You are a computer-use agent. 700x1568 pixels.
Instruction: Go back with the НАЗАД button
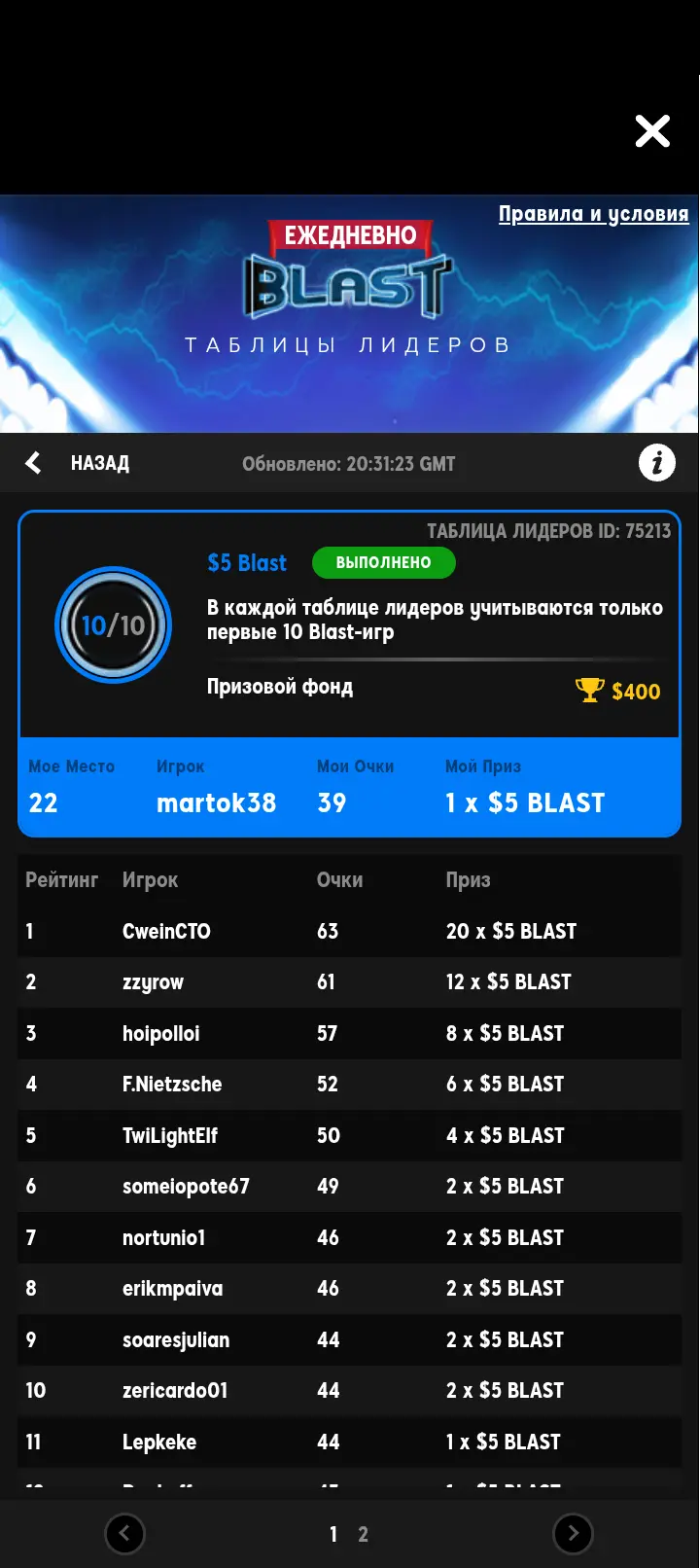click(x=78, y=463)
